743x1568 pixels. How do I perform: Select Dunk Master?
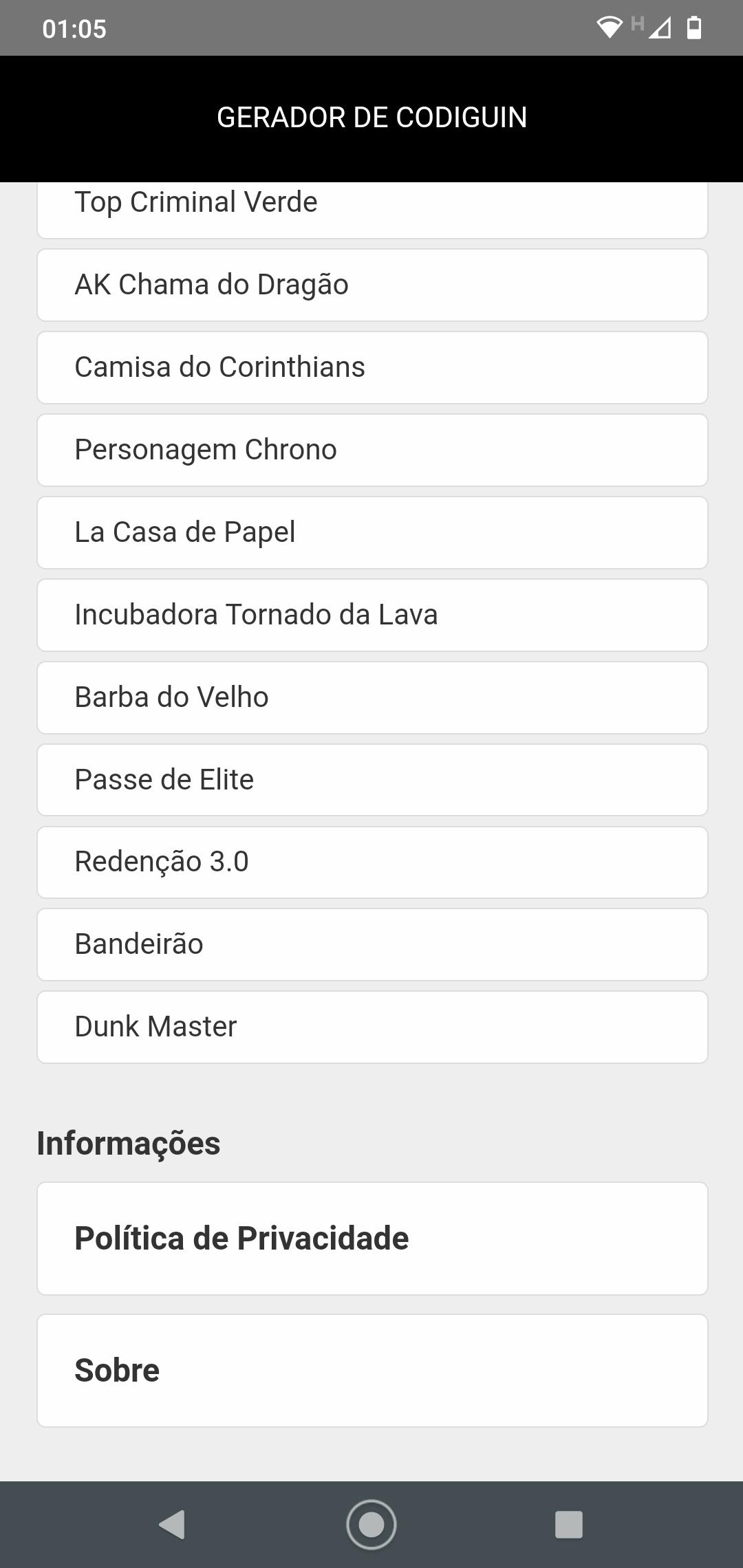point(372,1027)
